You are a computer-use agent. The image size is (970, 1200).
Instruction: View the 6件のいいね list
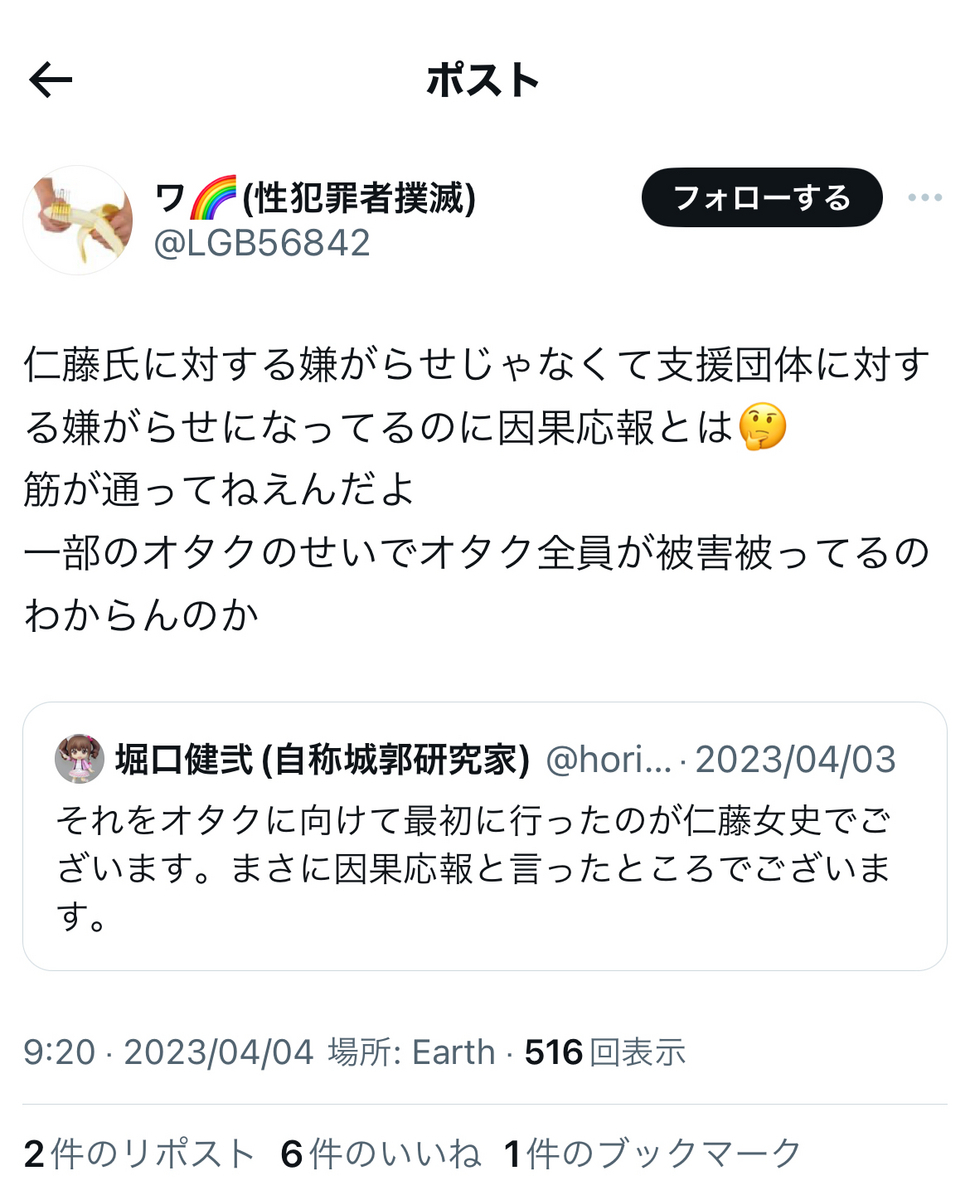(x=381, y=1154)
